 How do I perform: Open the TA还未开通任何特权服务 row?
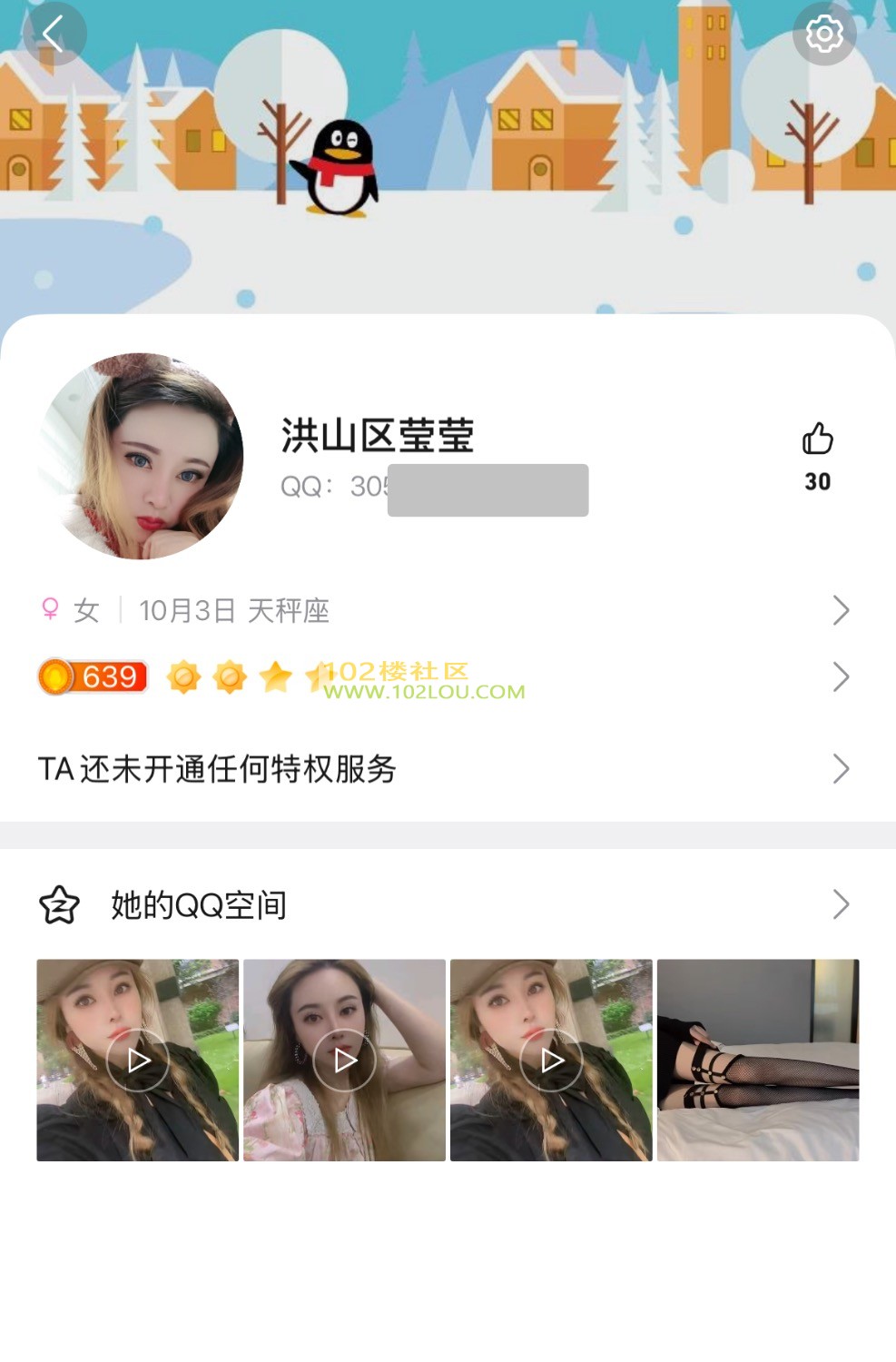(x=445, y=769)
